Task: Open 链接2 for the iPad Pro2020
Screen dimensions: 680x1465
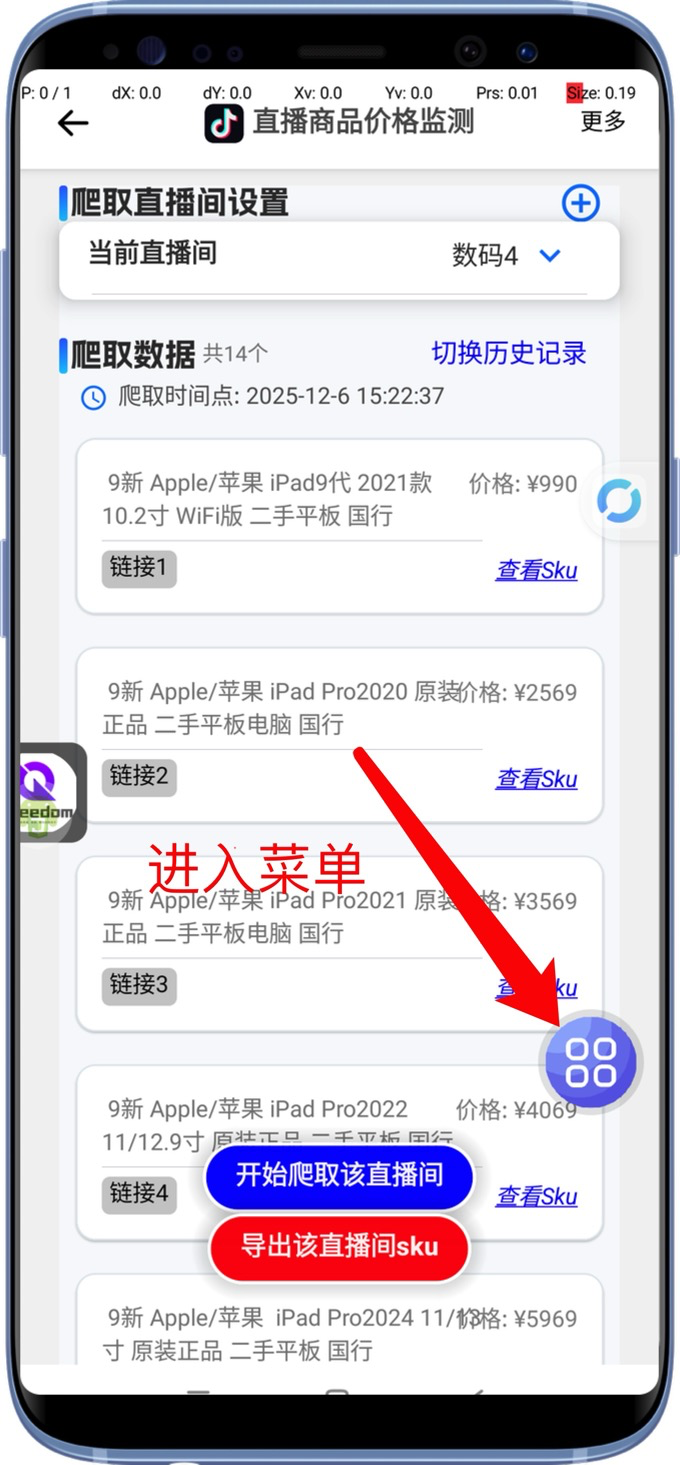Action: (x=138, y=776)
